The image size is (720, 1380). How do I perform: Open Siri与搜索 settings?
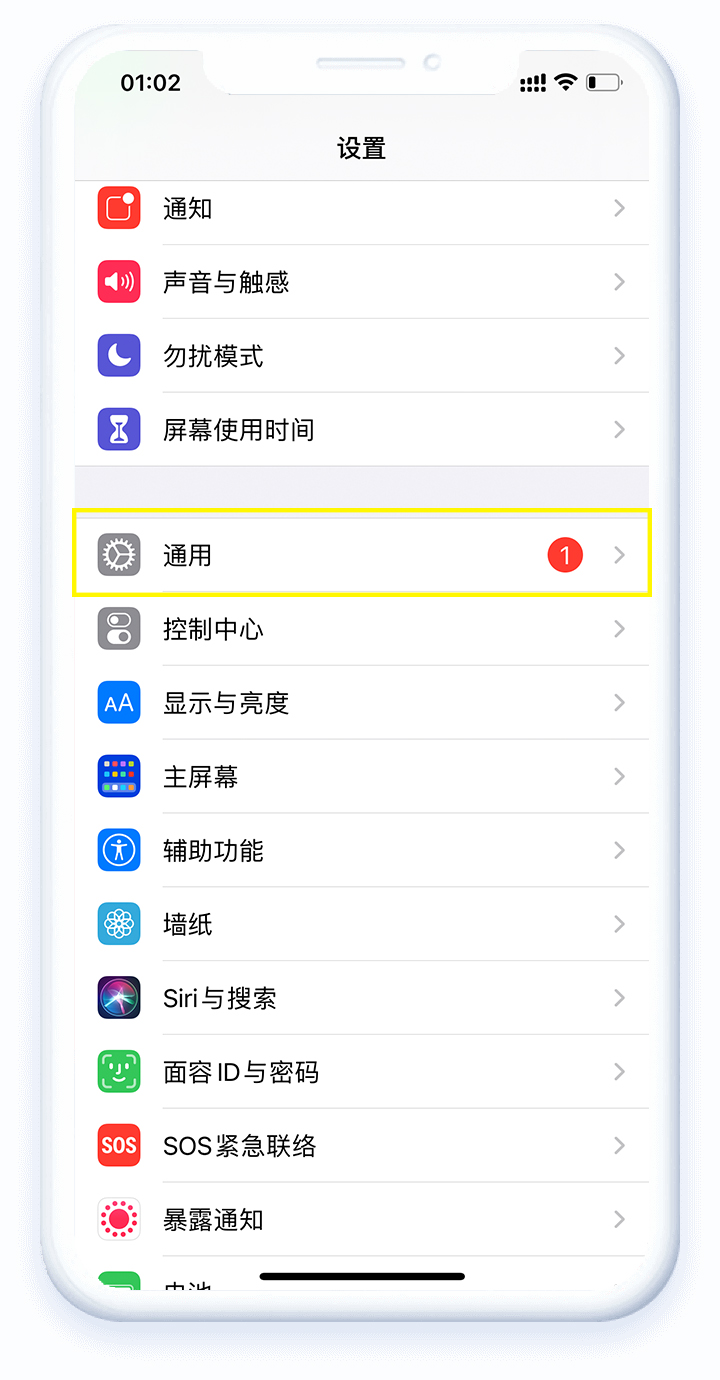(360, 998)
